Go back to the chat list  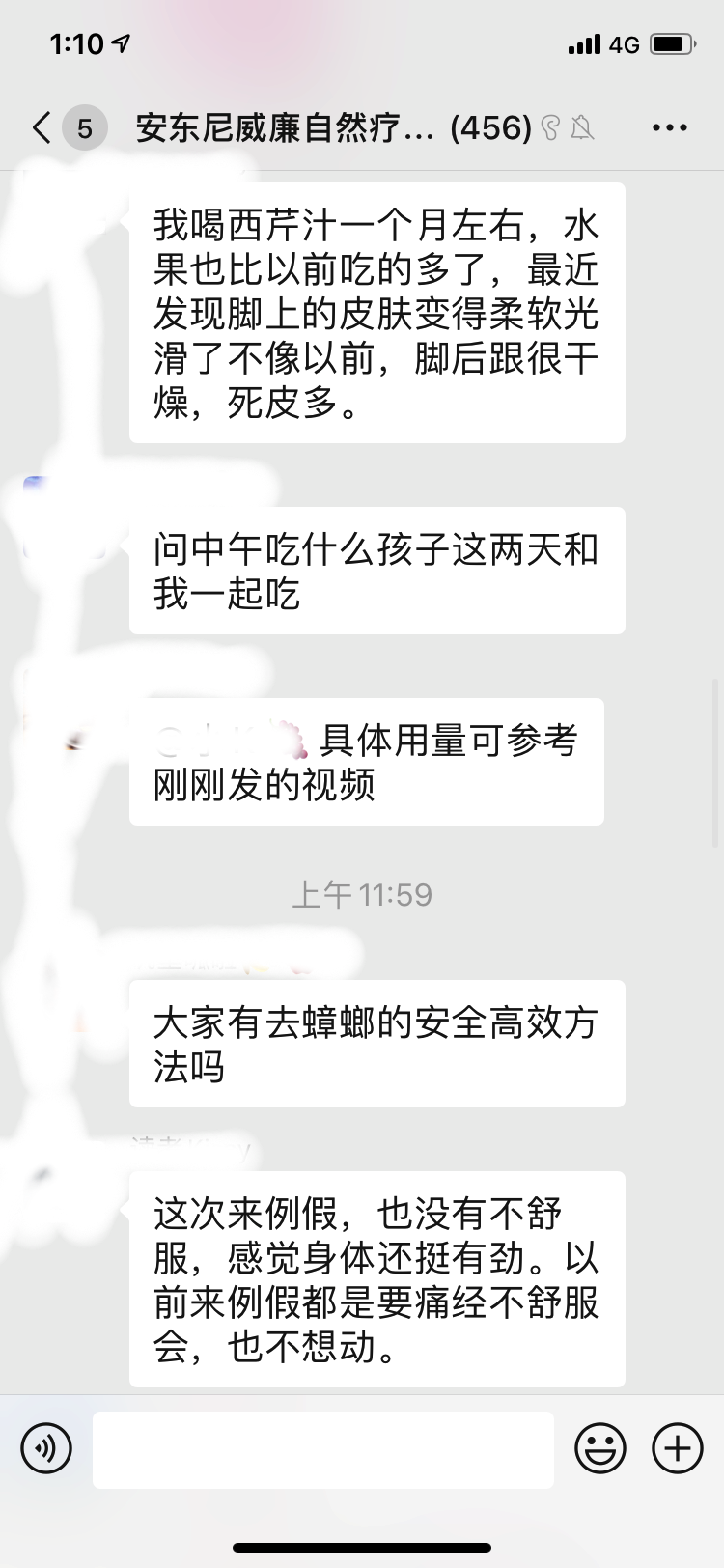(x=43, y=127)
